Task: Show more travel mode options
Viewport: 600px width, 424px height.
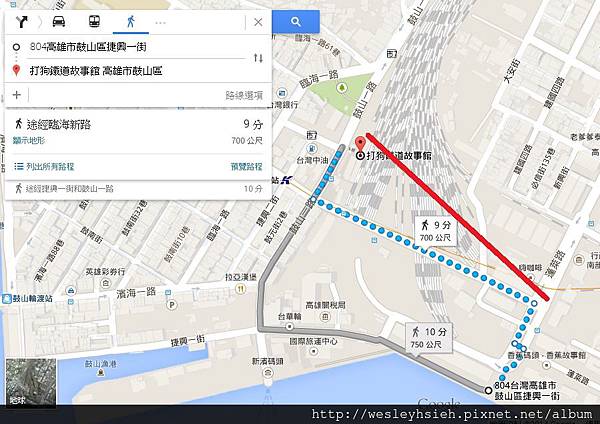Action: coord(161,21)
